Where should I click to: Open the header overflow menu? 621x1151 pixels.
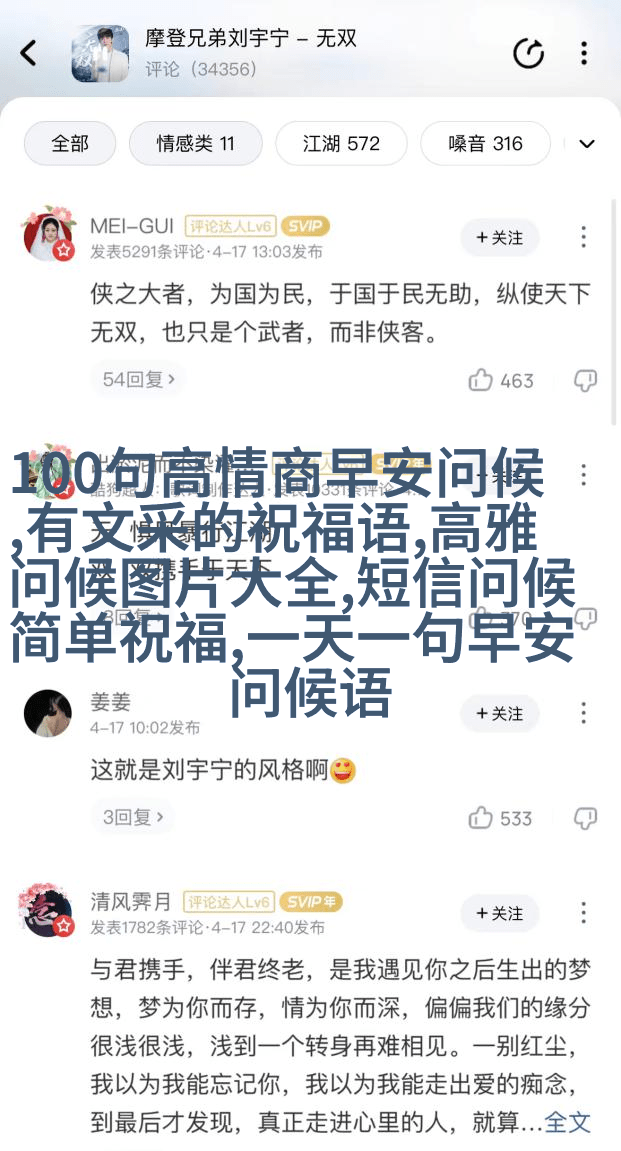(585, 54)
